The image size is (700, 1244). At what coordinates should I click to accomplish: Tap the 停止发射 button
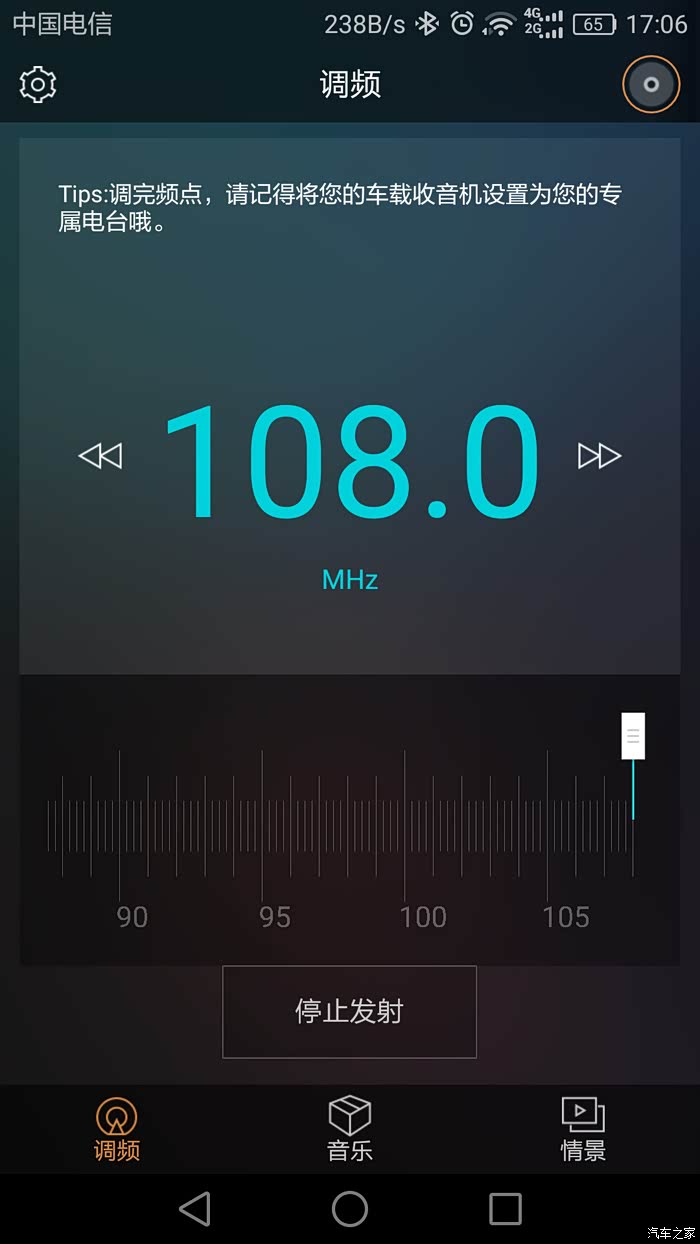click(x=349, y=1011)
